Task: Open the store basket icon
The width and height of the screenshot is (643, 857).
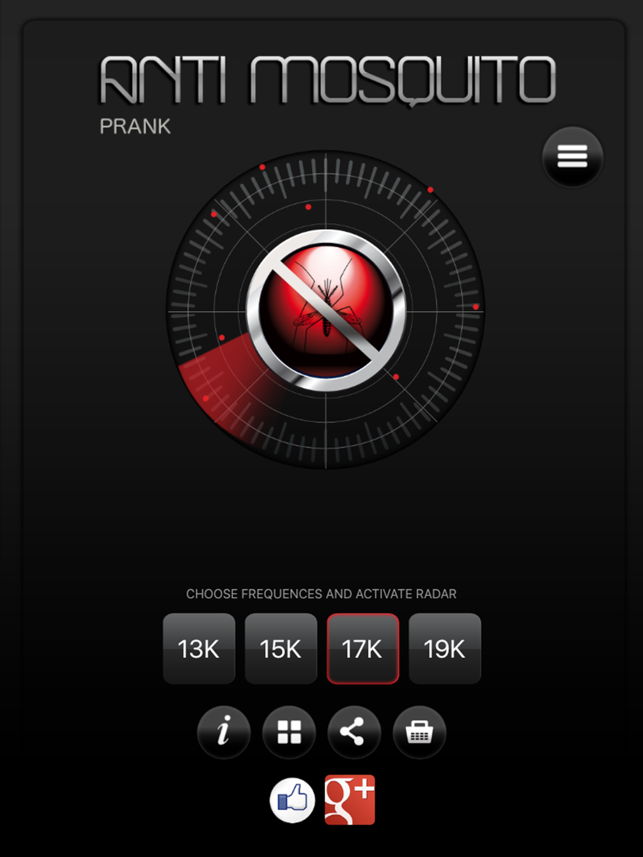Action: pos(419,732)
